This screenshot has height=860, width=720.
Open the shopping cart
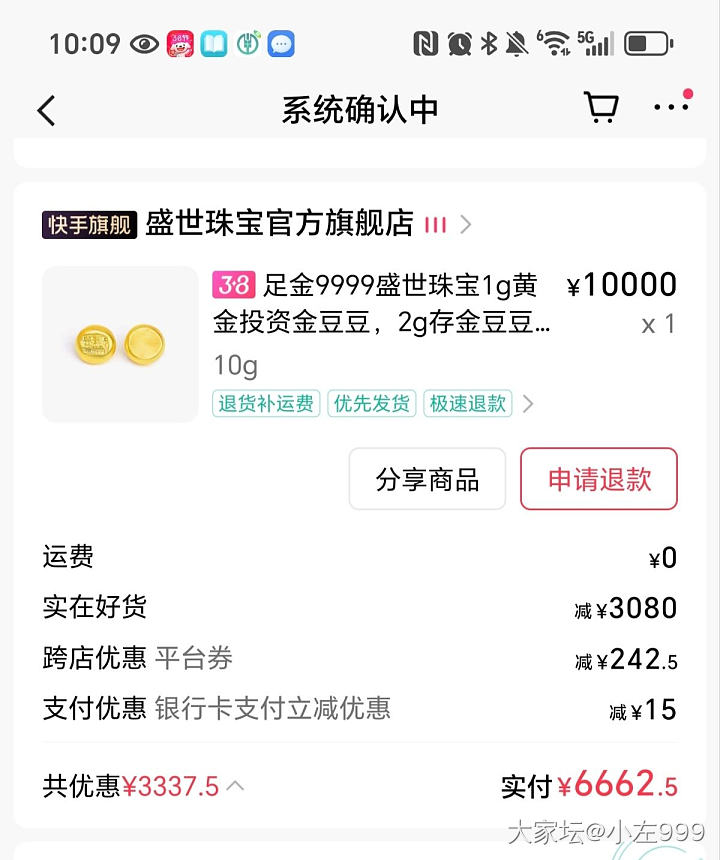coord(600,108)
